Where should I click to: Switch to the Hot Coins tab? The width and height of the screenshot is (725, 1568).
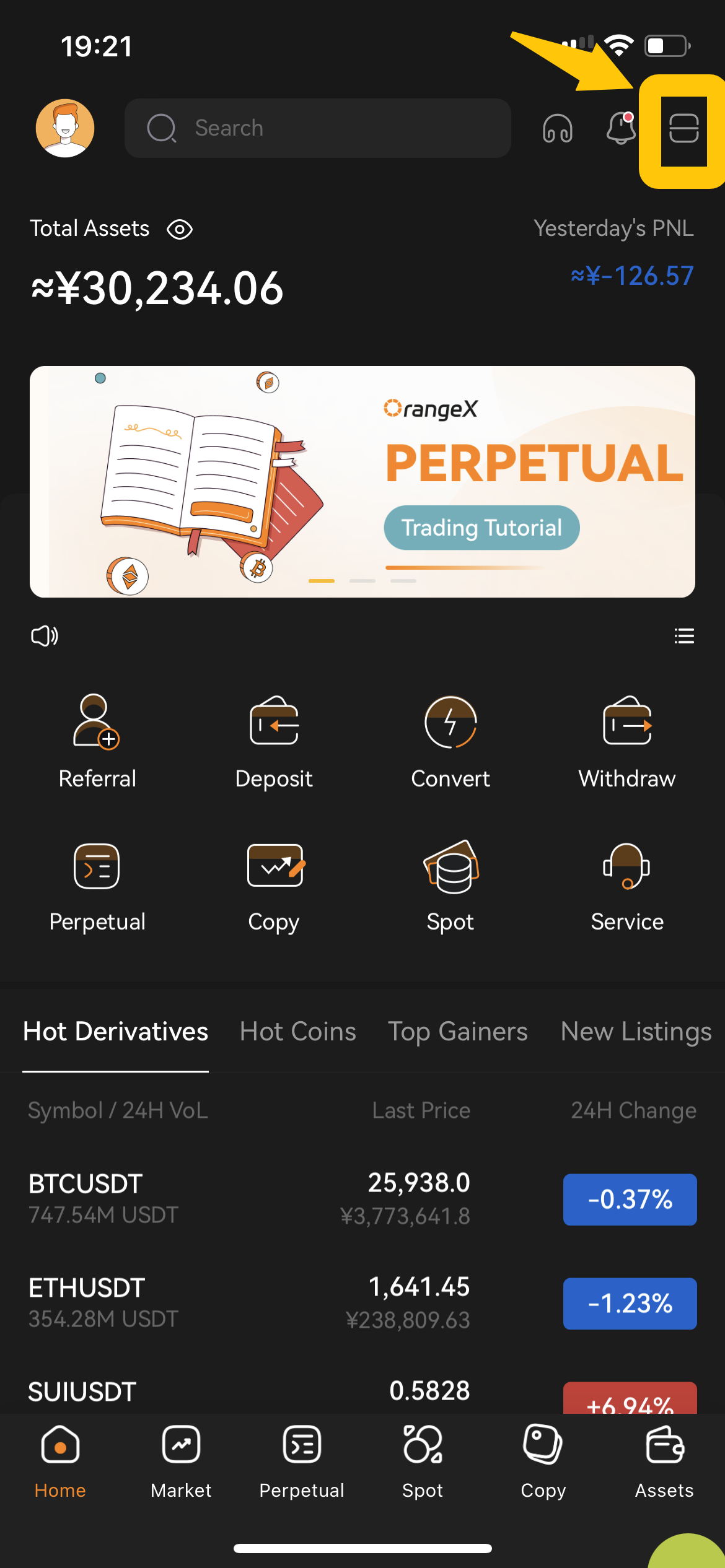(297, 1032)
